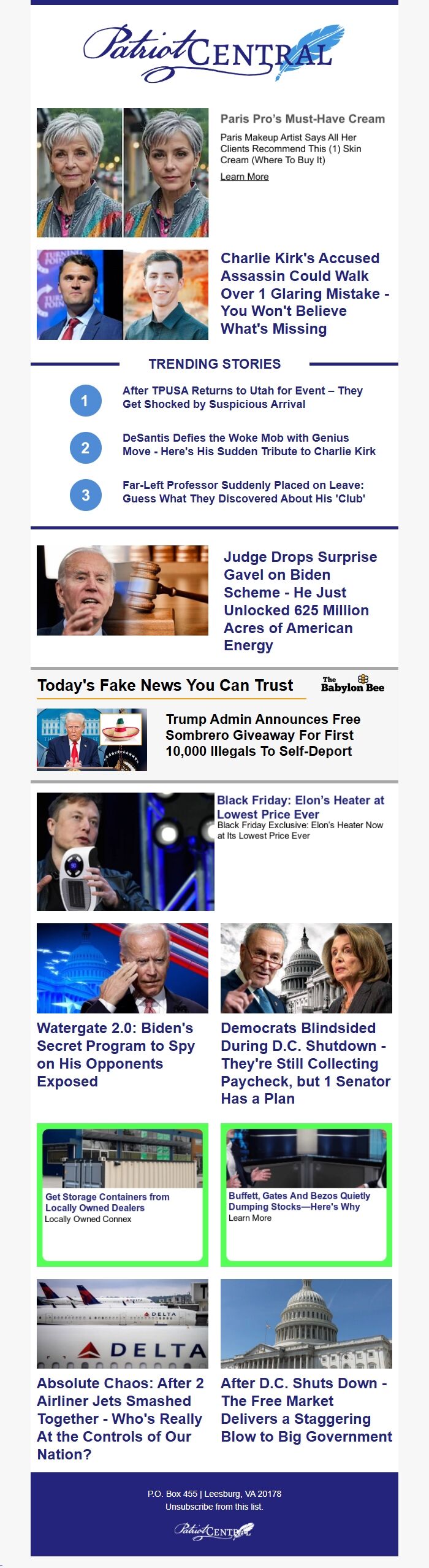Image resolution: width=429 pixels, height=1568 pixels.
Task: Open the Democrats Blindsided shutdown article
Action: [305, 1063]
